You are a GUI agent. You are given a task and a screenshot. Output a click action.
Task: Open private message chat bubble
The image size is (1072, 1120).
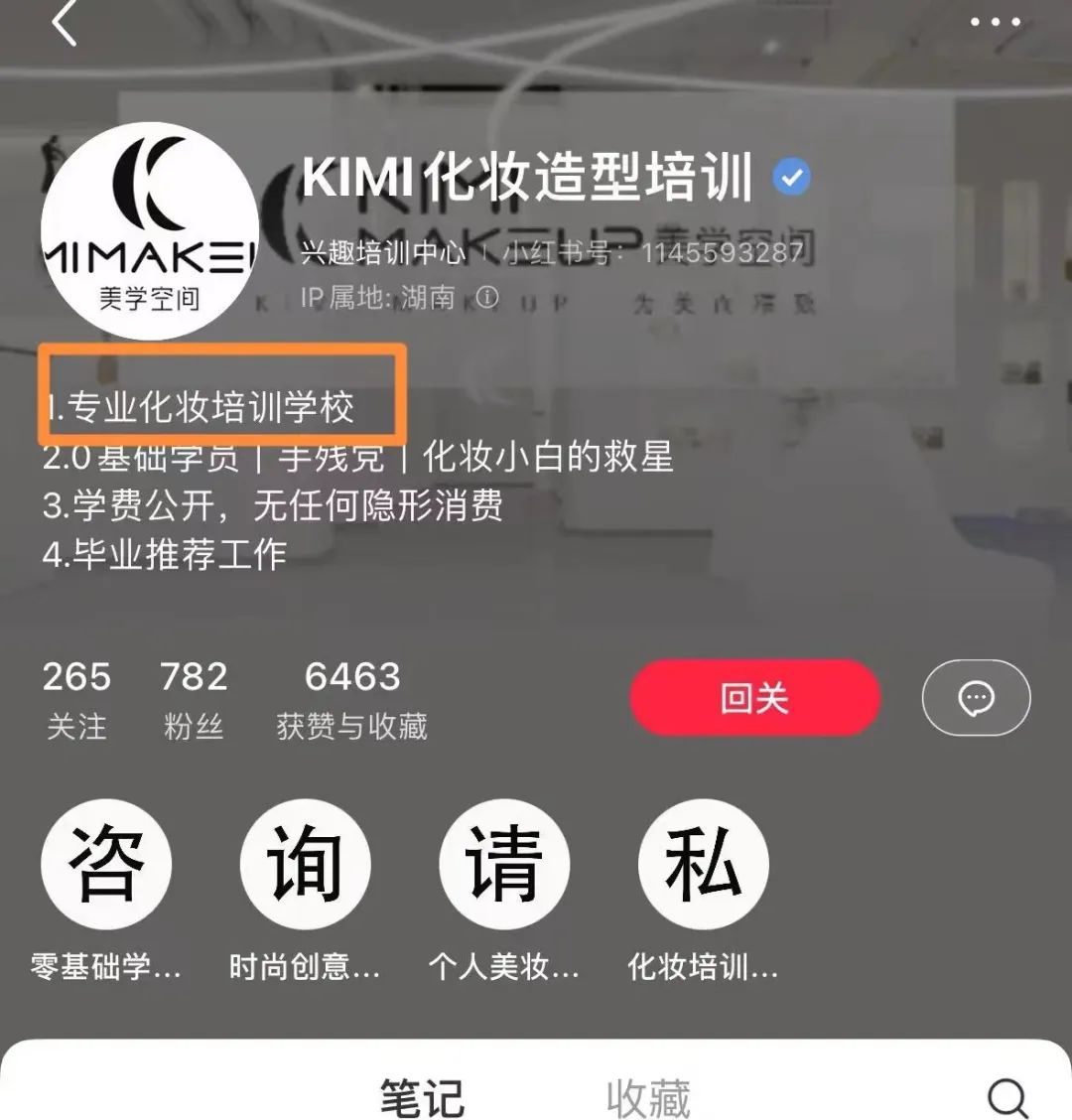point(976,698)
